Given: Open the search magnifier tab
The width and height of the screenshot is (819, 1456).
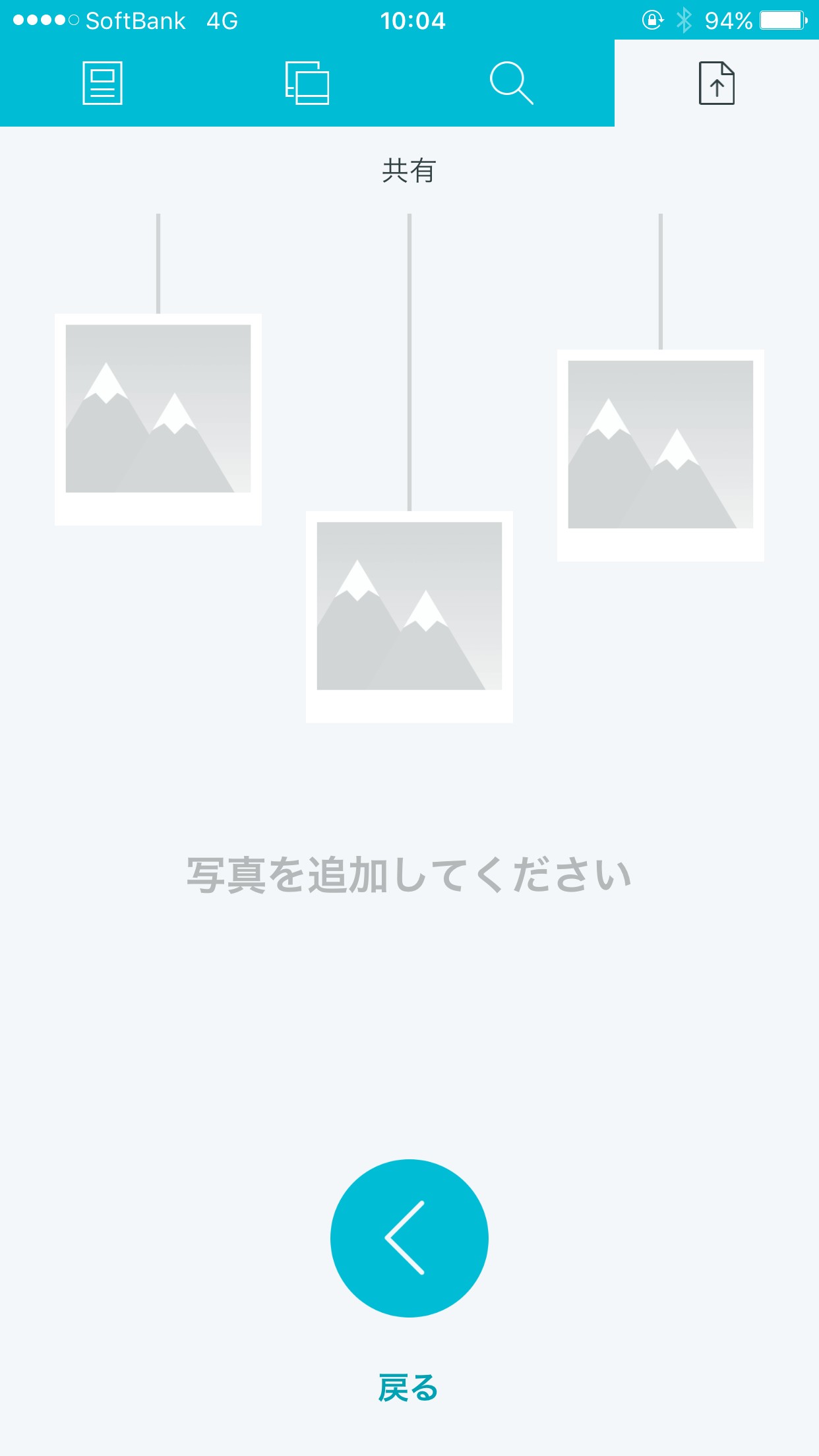Looking at the screenshot, I should [511, 83].
